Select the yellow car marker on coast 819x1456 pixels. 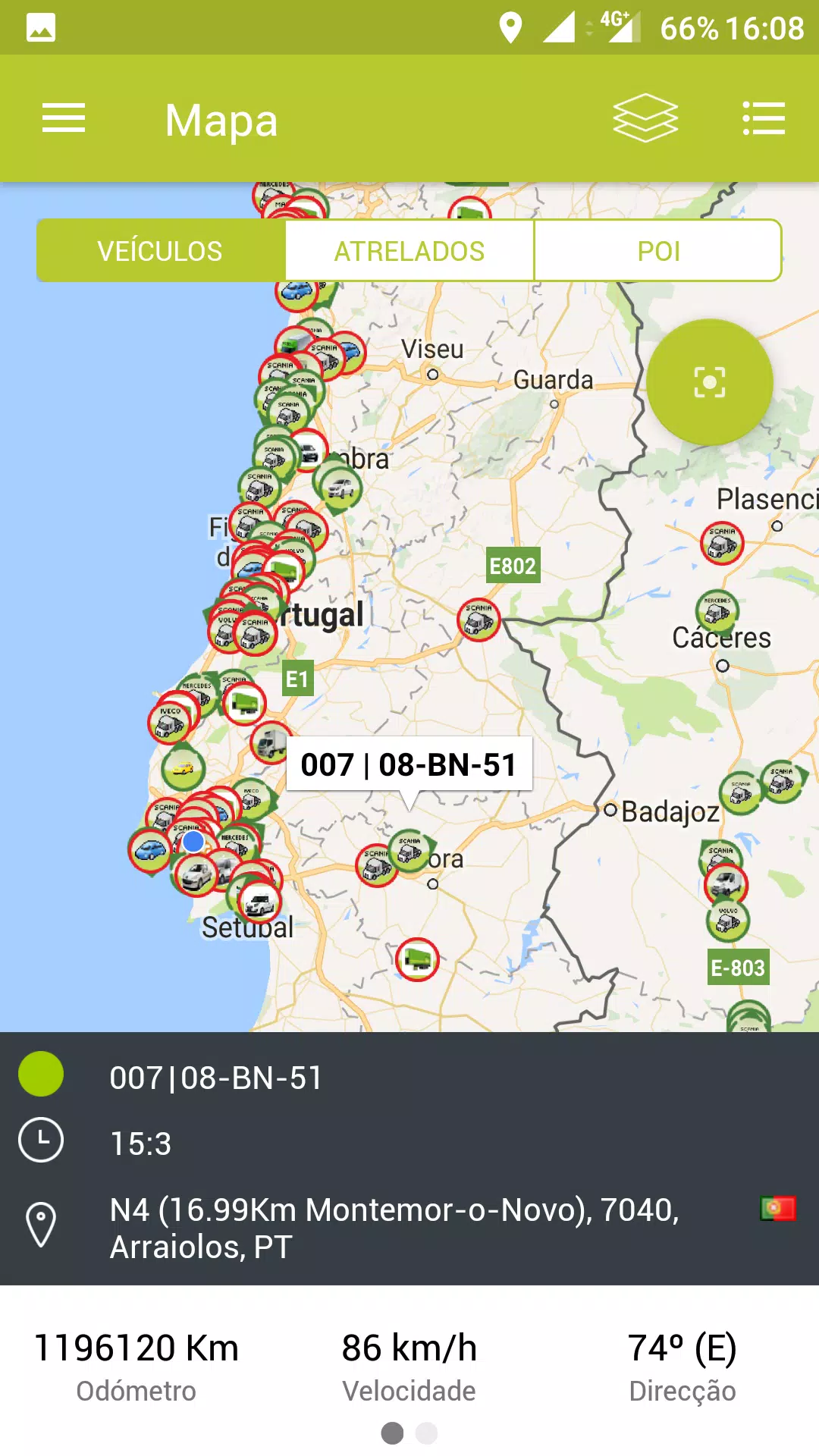coord(183,767)
